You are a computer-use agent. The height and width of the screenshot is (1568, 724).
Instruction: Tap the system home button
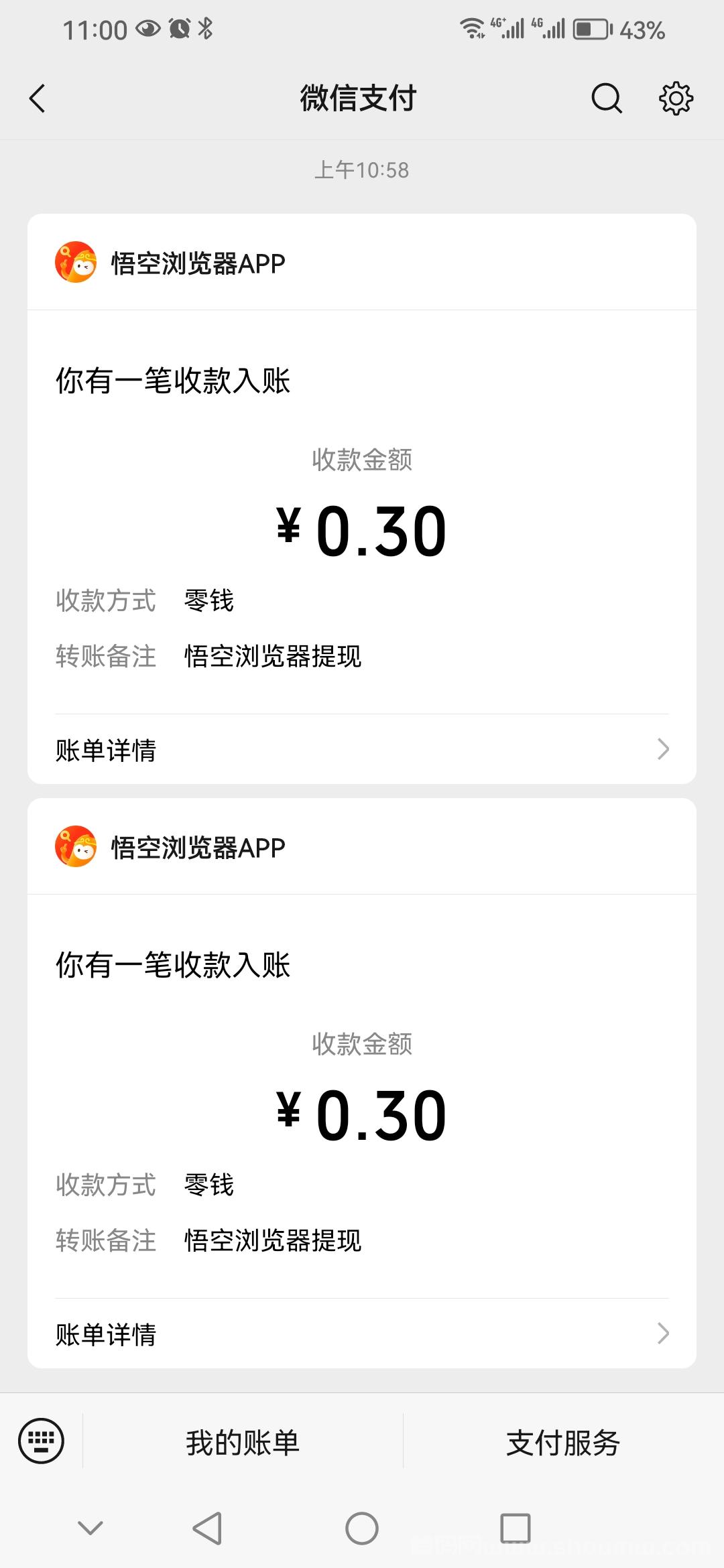[x=362, y=1528]
